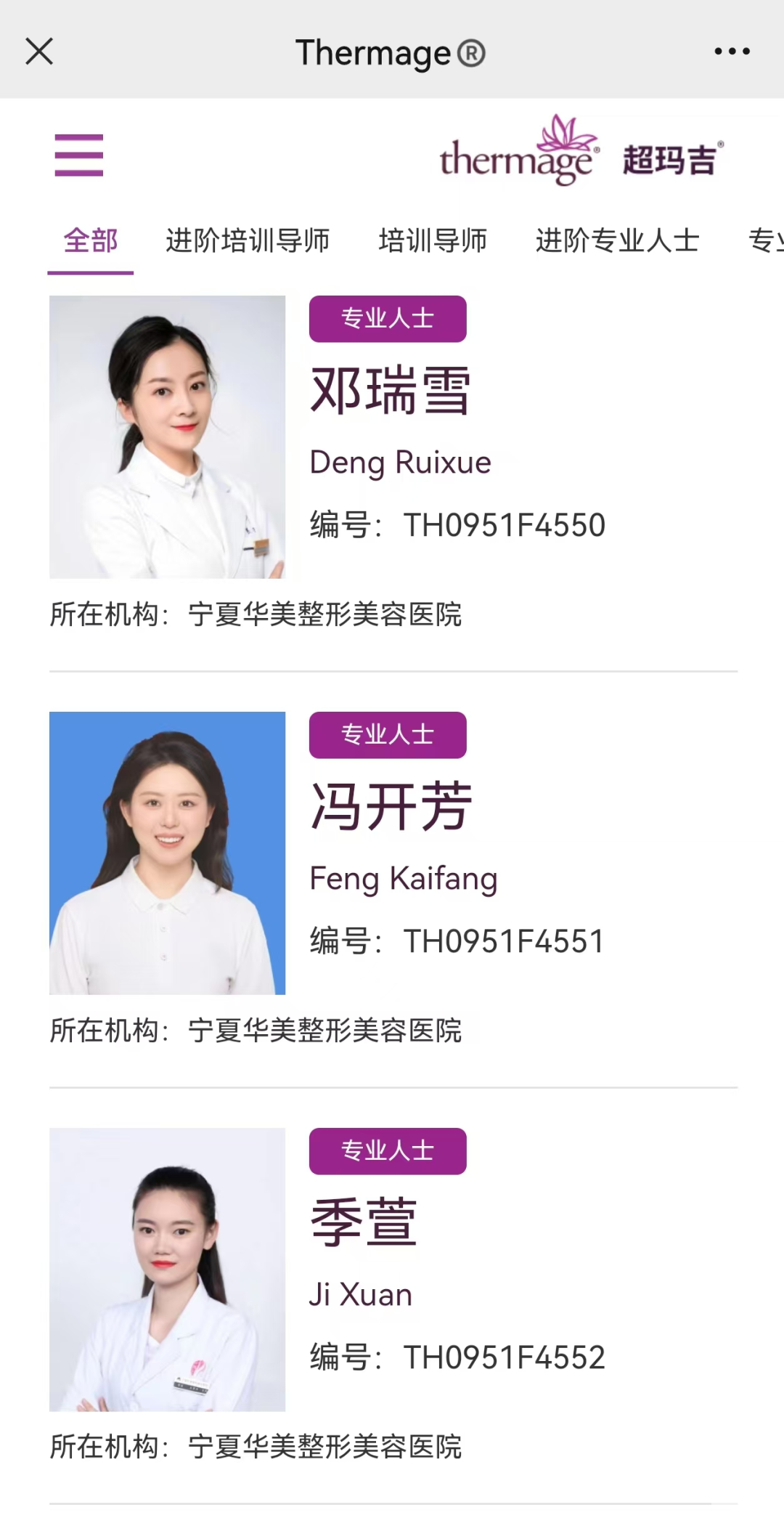Switch to the 进阶培训导师 tab
784x1531 pixels.
(x=248, y=241)
